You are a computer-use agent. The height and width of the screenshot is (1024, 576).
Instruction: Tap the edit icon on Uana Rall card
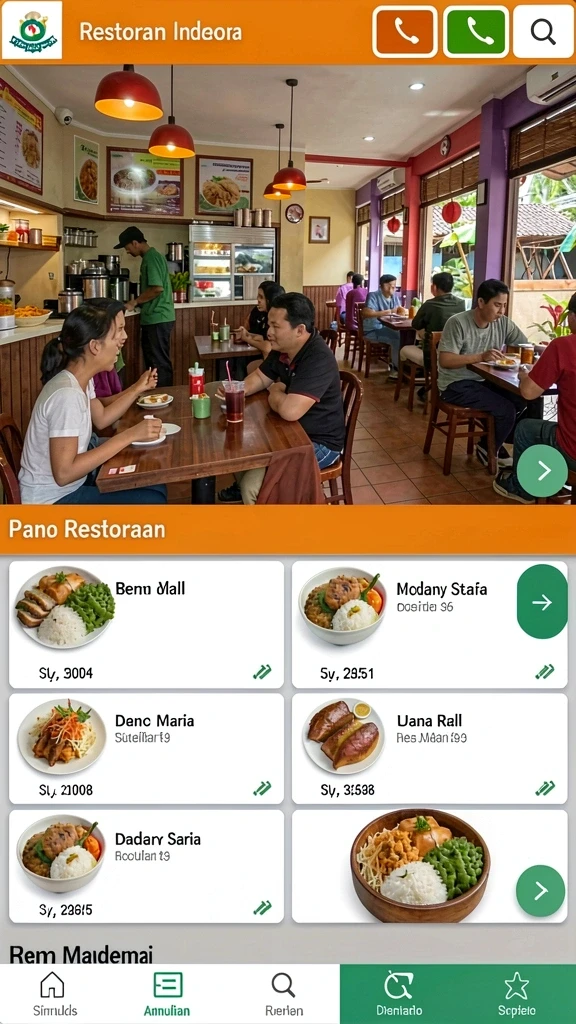[545, 789]
